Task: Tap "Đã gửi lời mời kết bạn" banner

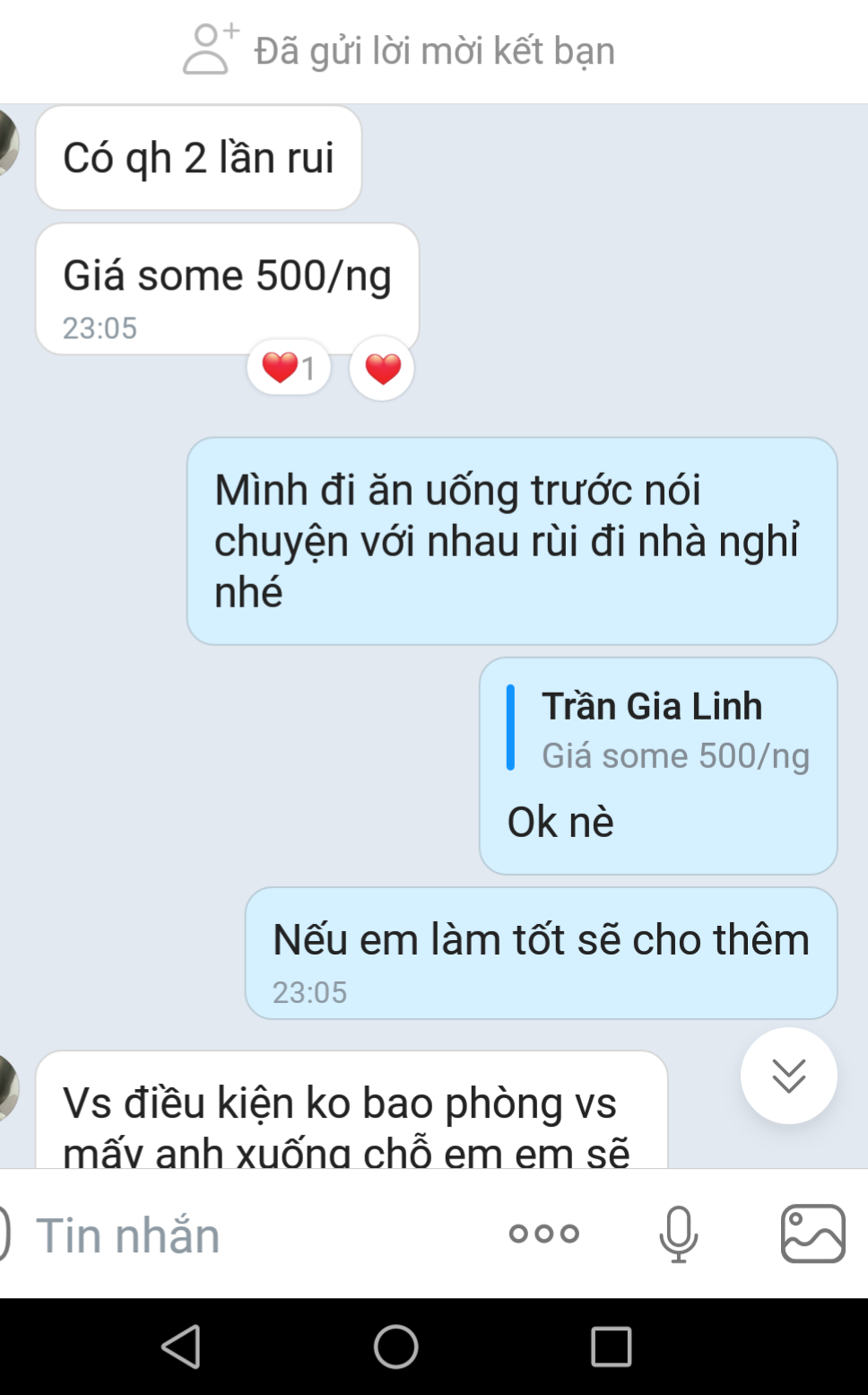Action: 400,50
